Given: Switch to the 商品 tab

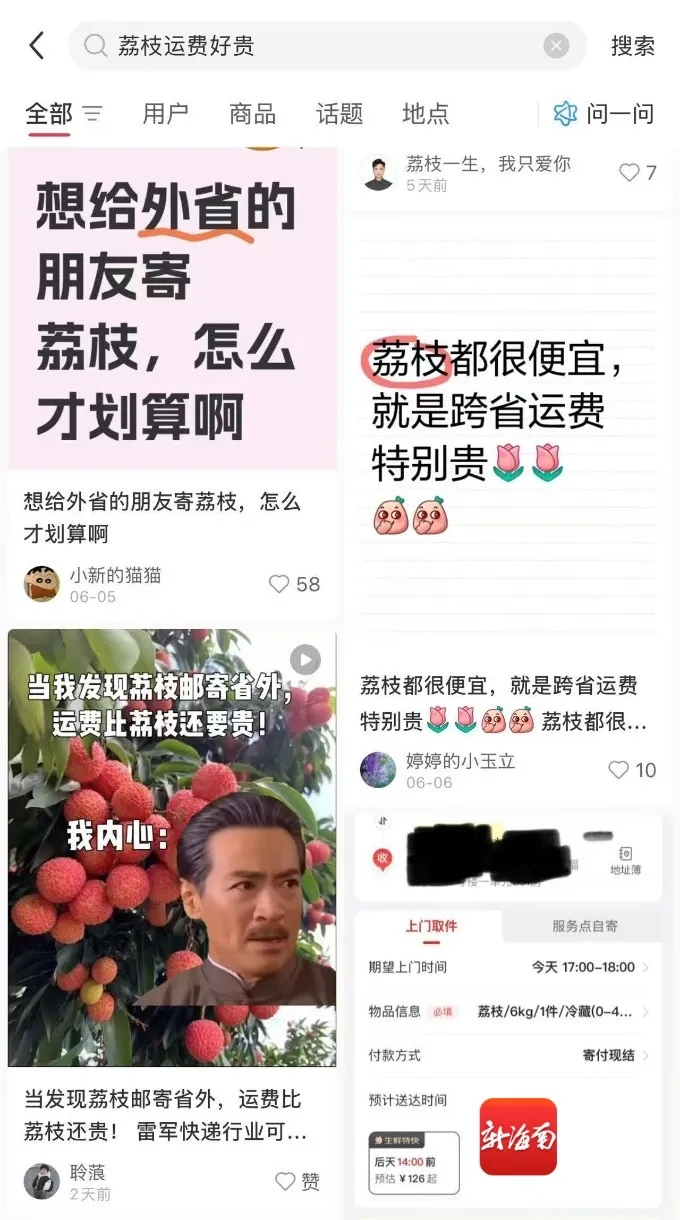Looking at the screenshot, I should pos(252,114).
